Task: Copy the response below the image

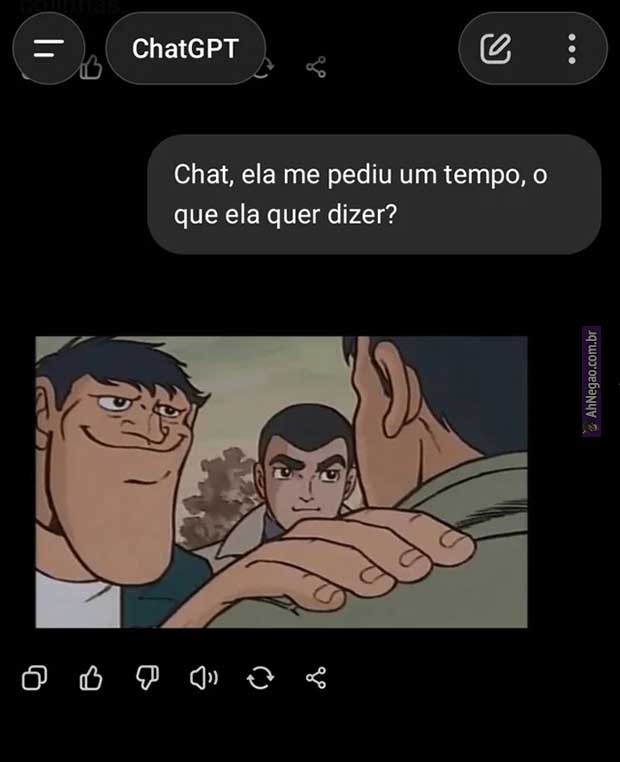Action: click(x=34, y=679)
